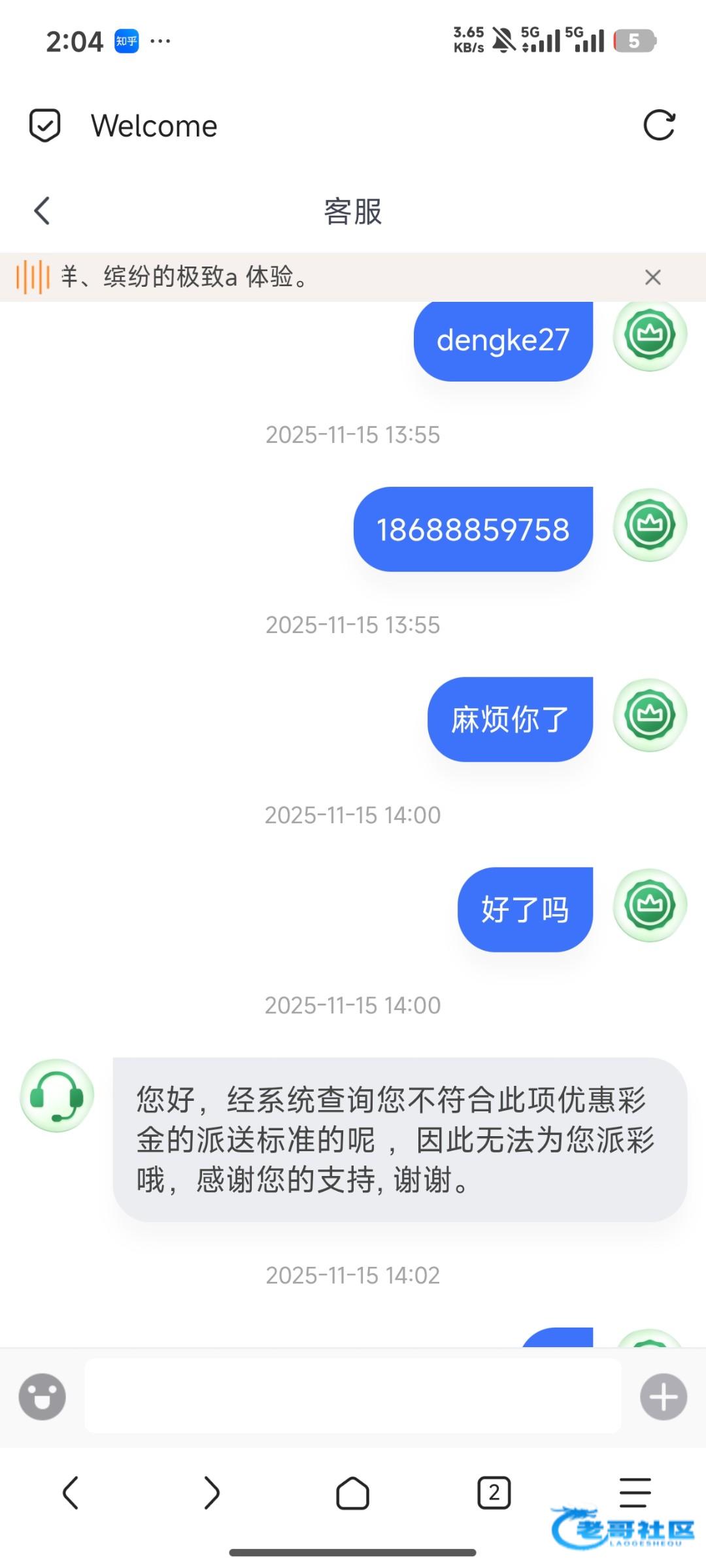Focus the message input box
The height and width of the screenshot is (1568, 706).
tap(353, 1396)
